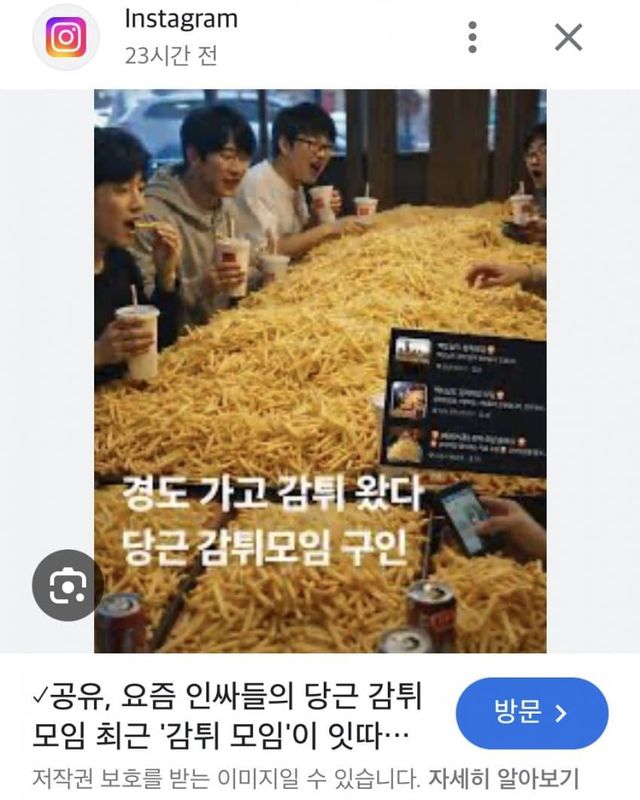The image size is (640, 800).
Task: Tap the 방문 button
Action: tap(531, 713)
